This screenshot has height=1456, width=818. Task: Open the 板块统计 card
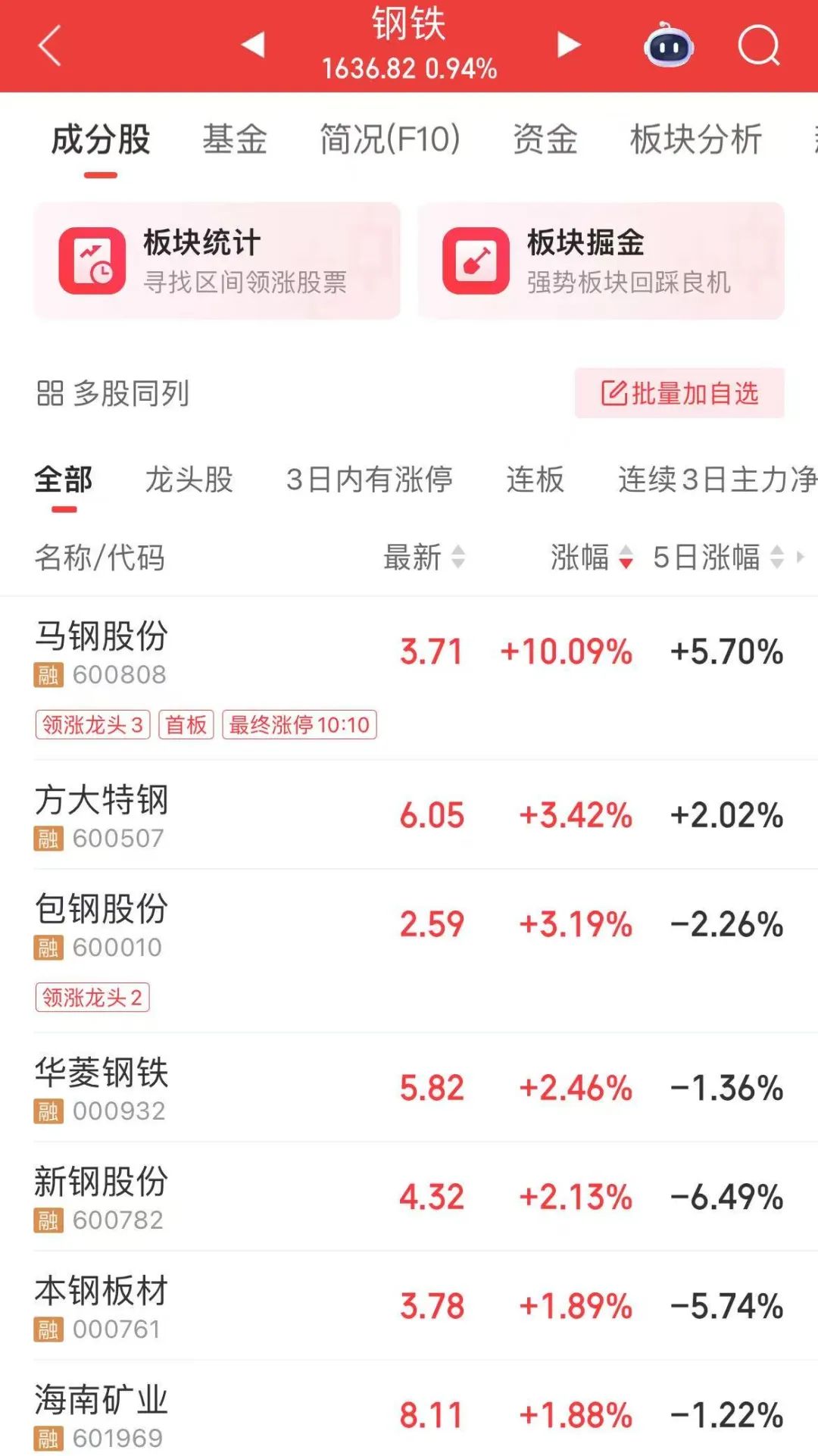pyautogui.click(x=217, y=261)
